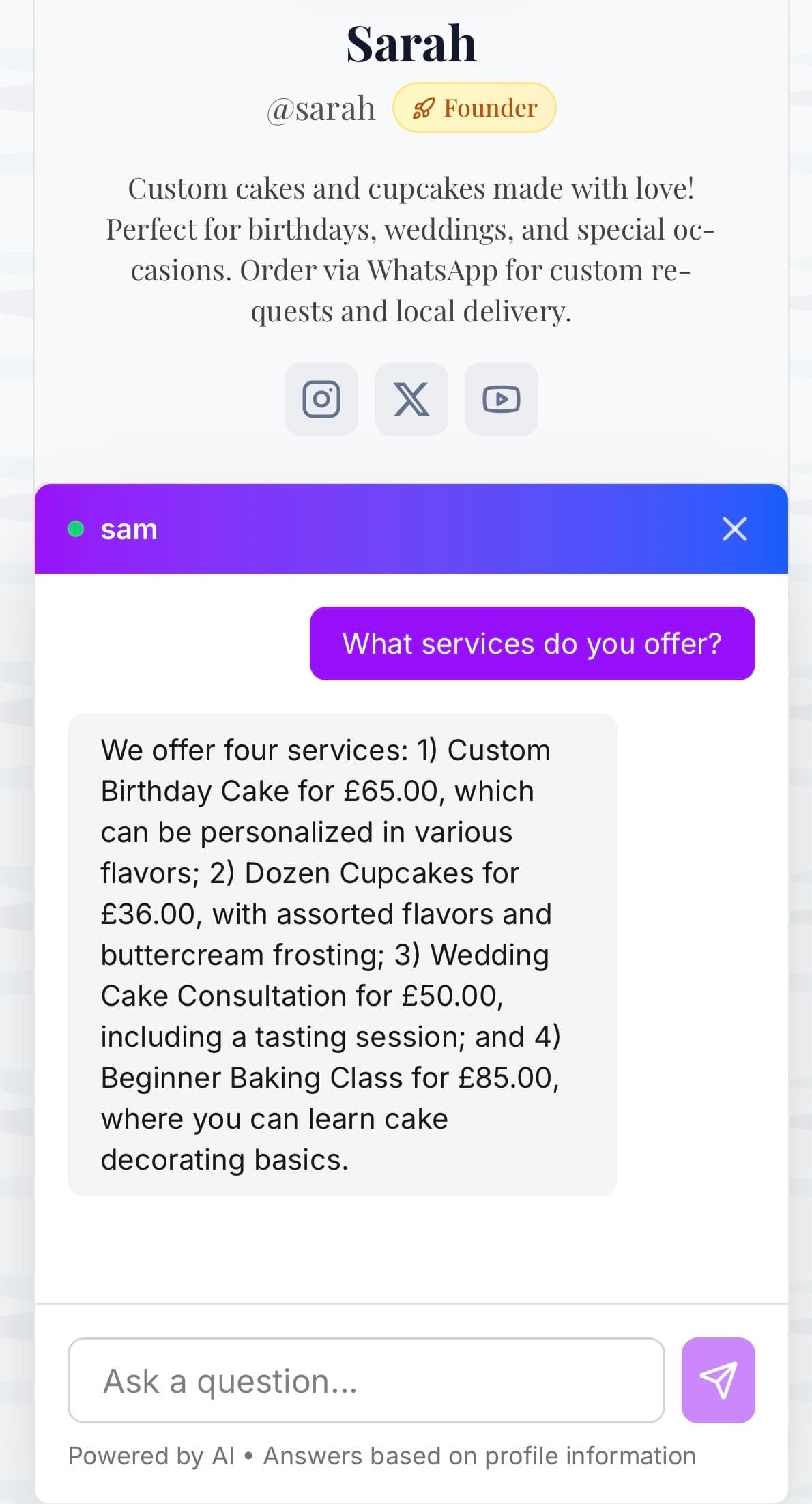Click the @sarah username handle
Viewport: 812px width, 1504px height.
(320, 107)
